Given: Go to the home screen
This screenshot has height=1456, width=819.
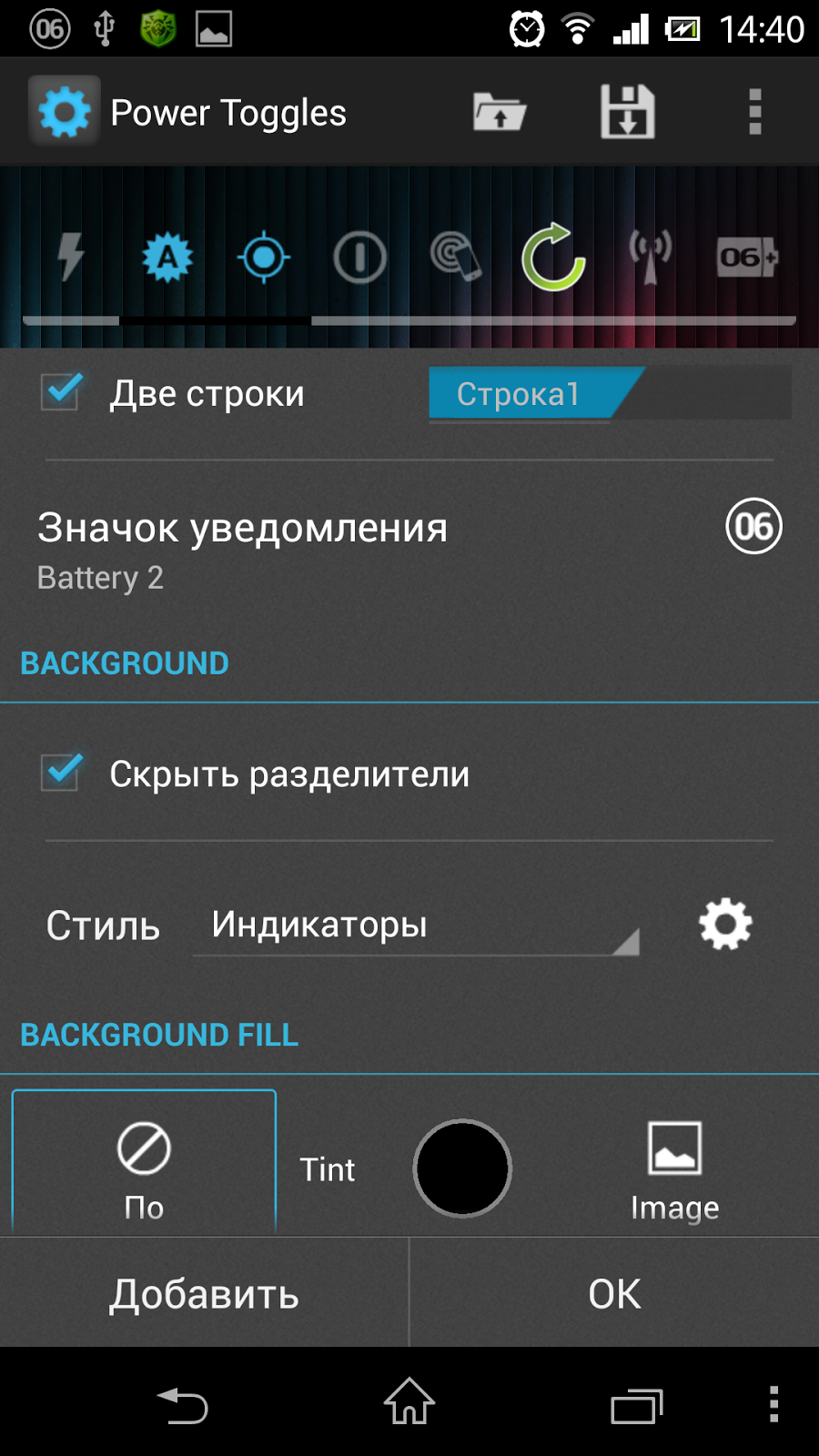Looking at the screenshot, I should pyautogui.click(x=409, y=1402).
